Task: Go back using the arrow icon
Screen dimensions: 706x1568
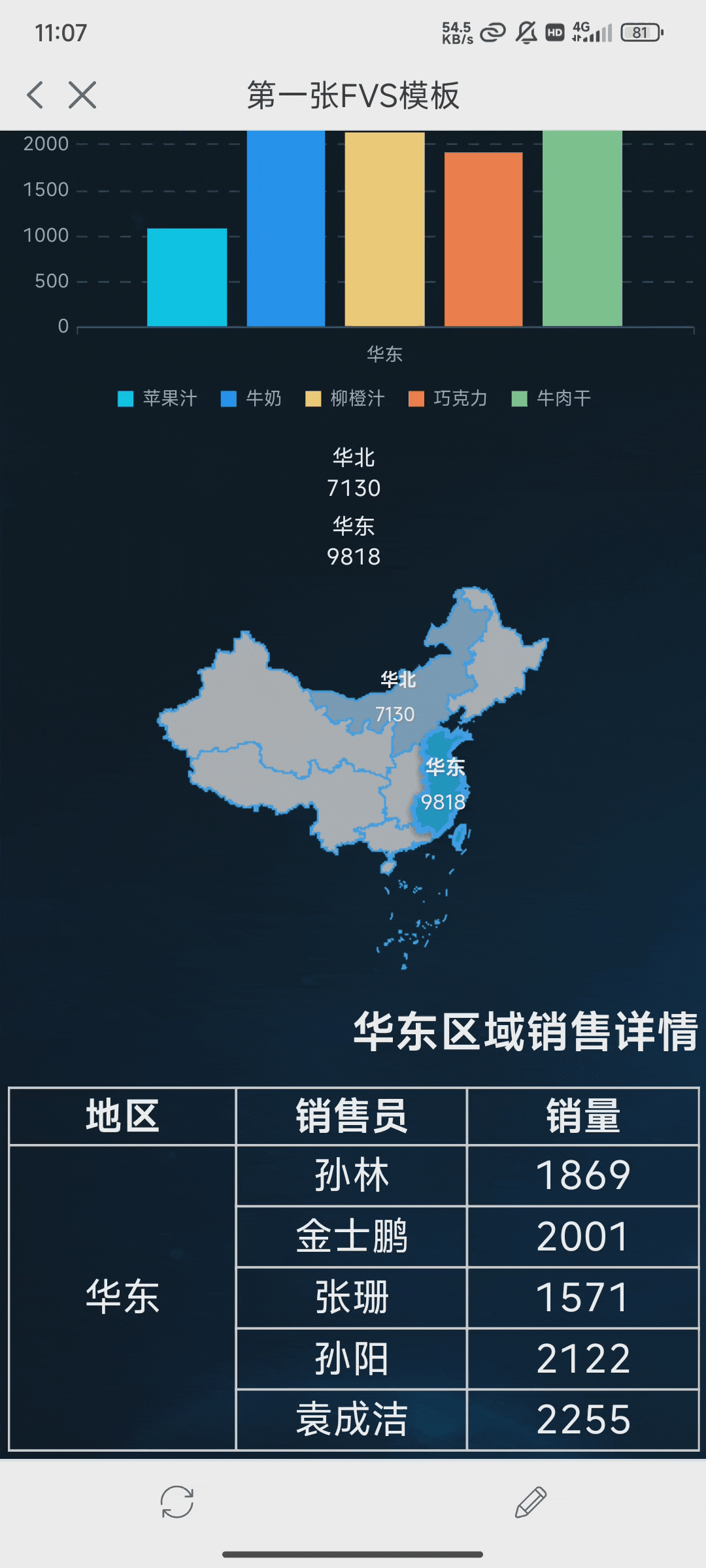Action: 35,95
